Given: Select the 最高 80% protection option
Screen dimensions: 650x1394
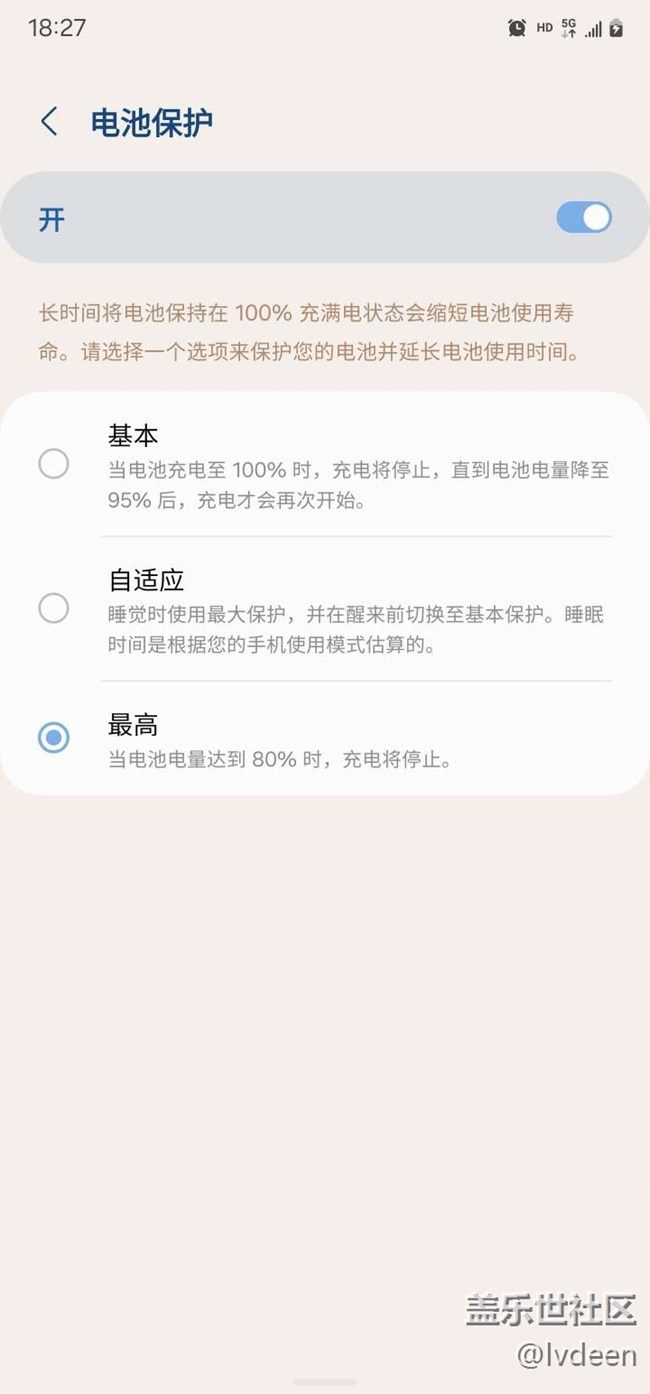Looking at the screenshot, I should (x=53, y=738).
